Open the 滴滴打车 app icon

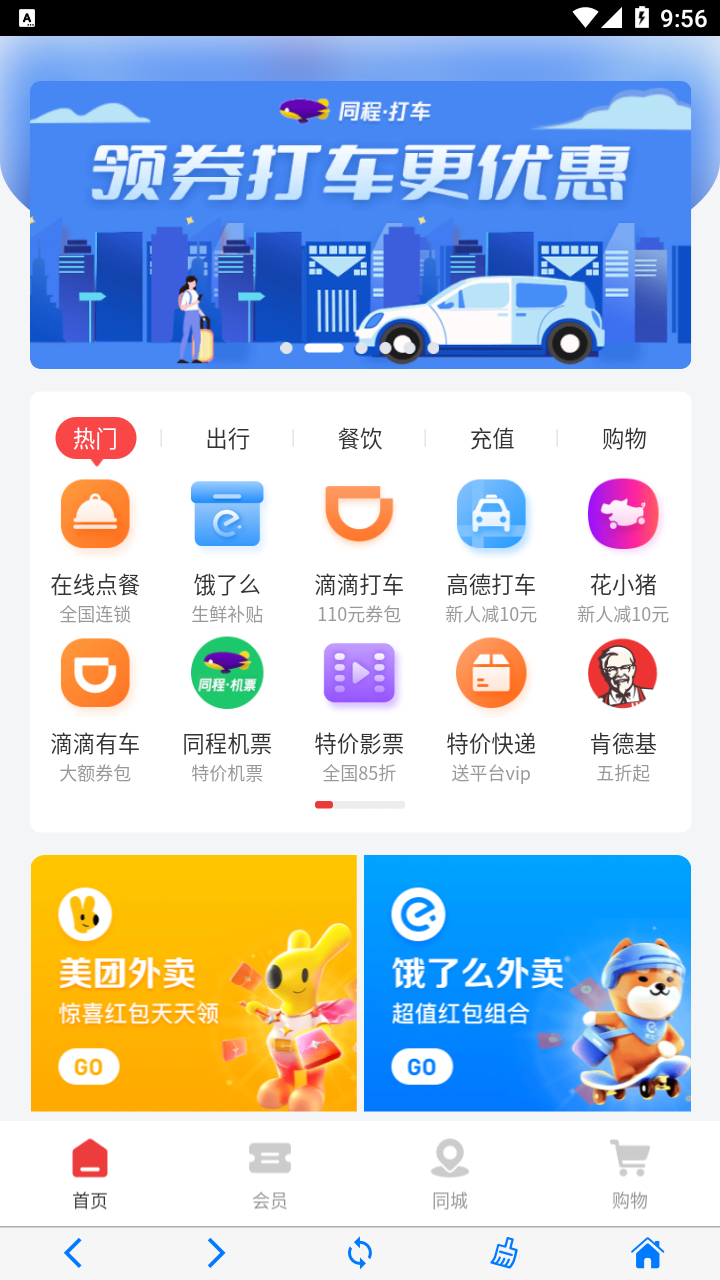click(359, 513)
